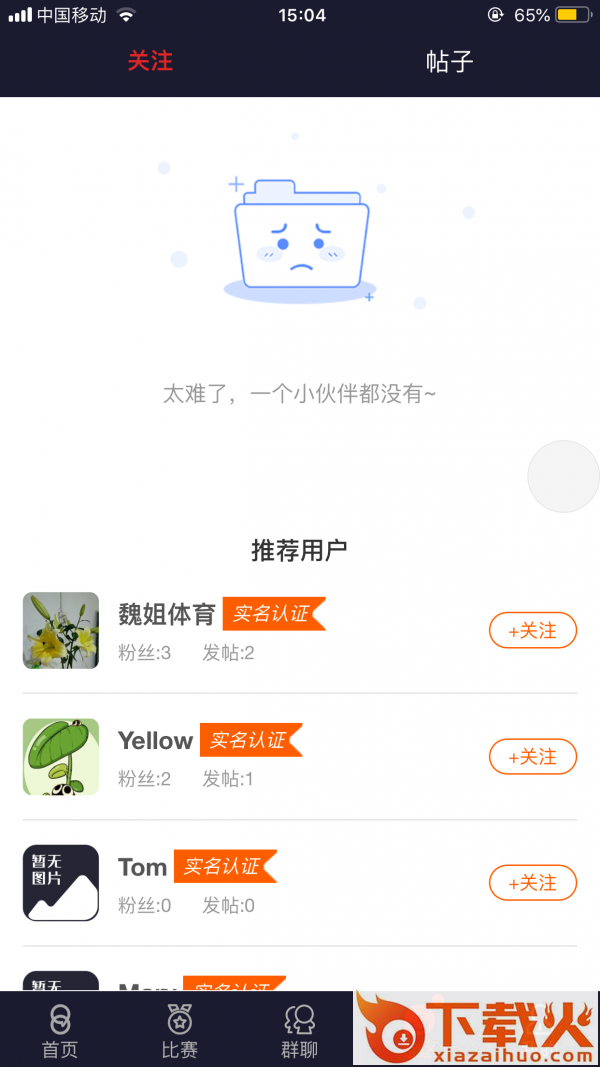The image size is (600, 1067).
Task: Open Yellow's profile
Action: click(61, 757)
